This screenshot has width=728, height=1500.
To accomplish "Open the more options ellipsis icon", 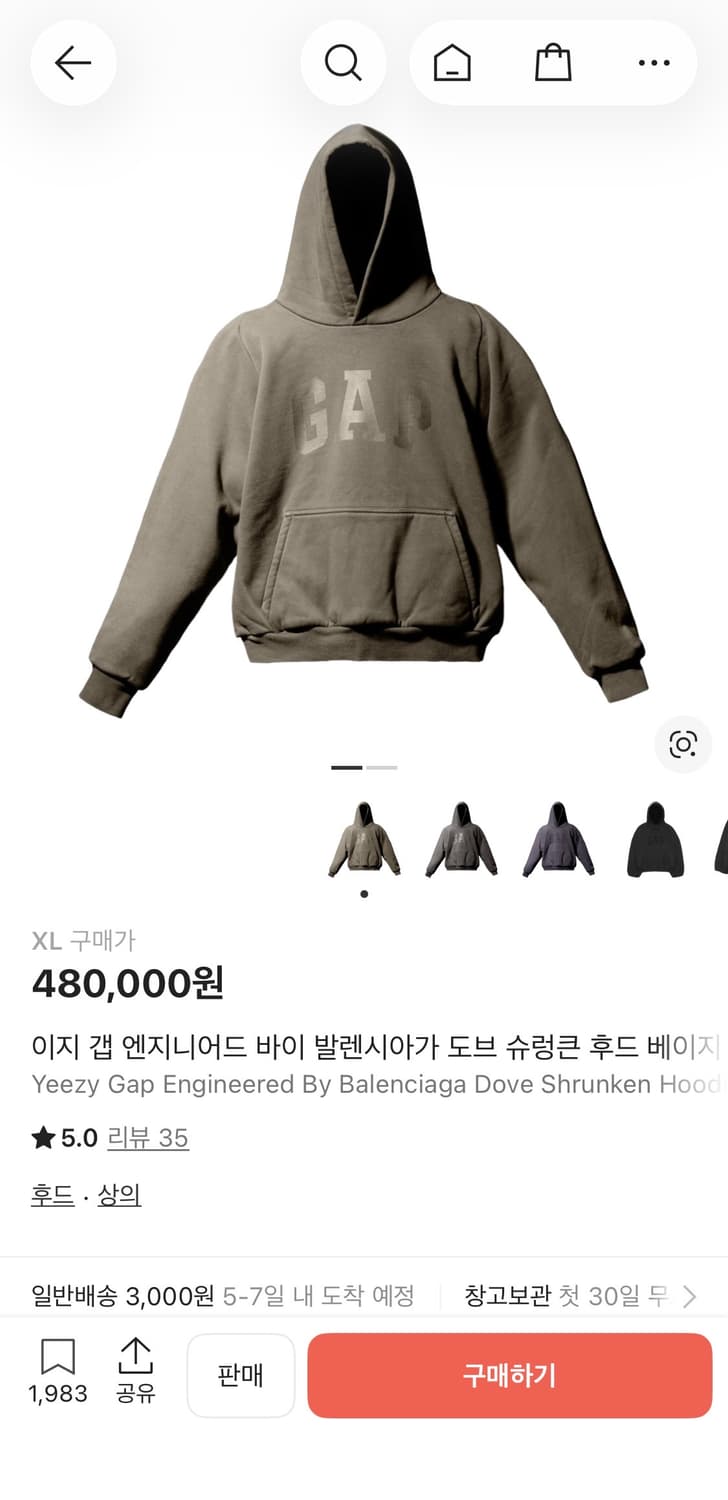I will pyautogui.click(x=652, y=62).
